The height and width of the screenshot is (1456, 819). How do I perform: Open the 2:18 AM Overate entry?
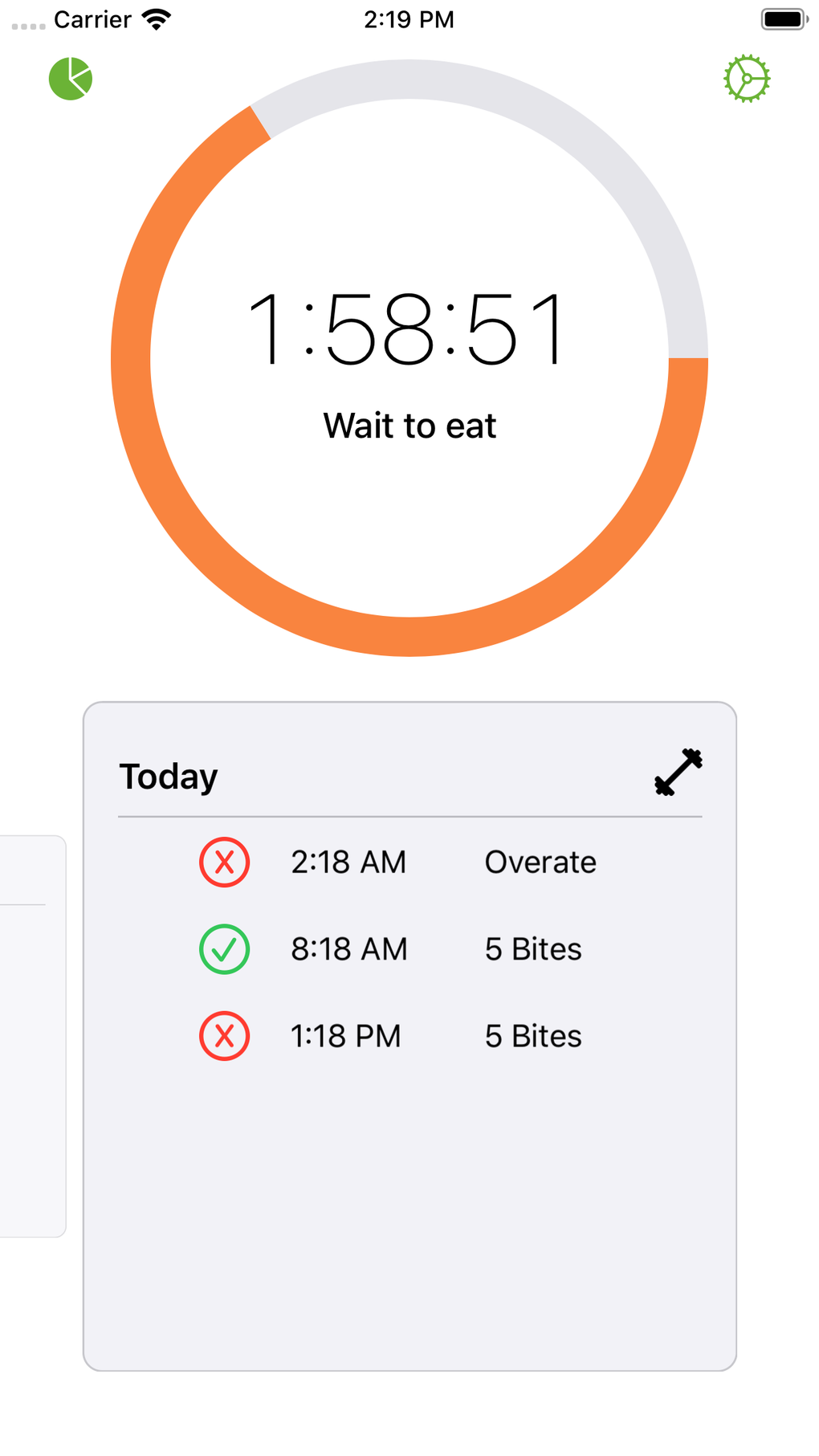pyautogui.click(x=409, y=863)
